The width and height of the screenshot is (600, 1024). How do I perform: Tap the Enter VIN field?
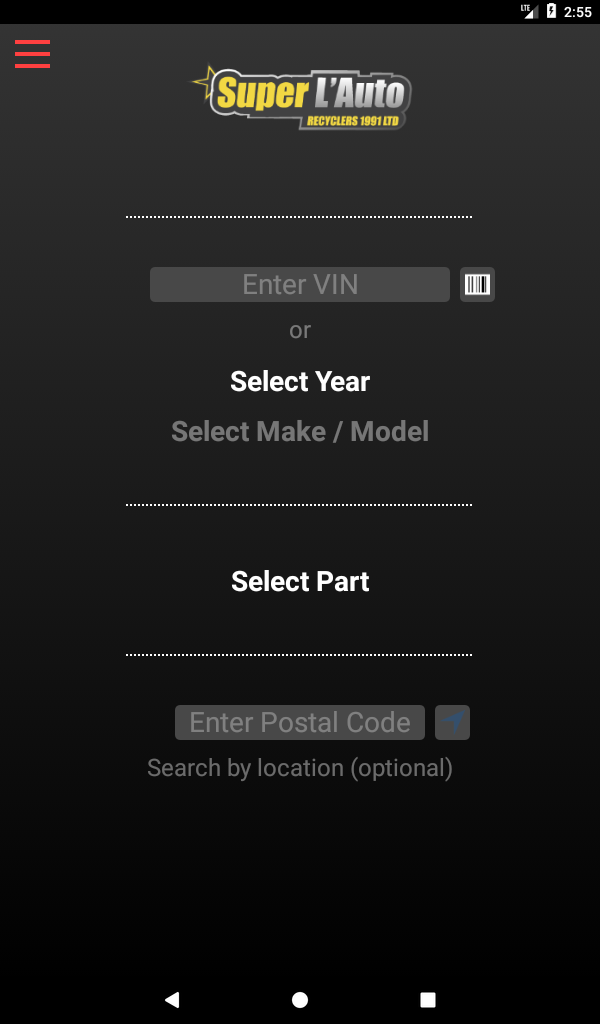tap(300, 285)
